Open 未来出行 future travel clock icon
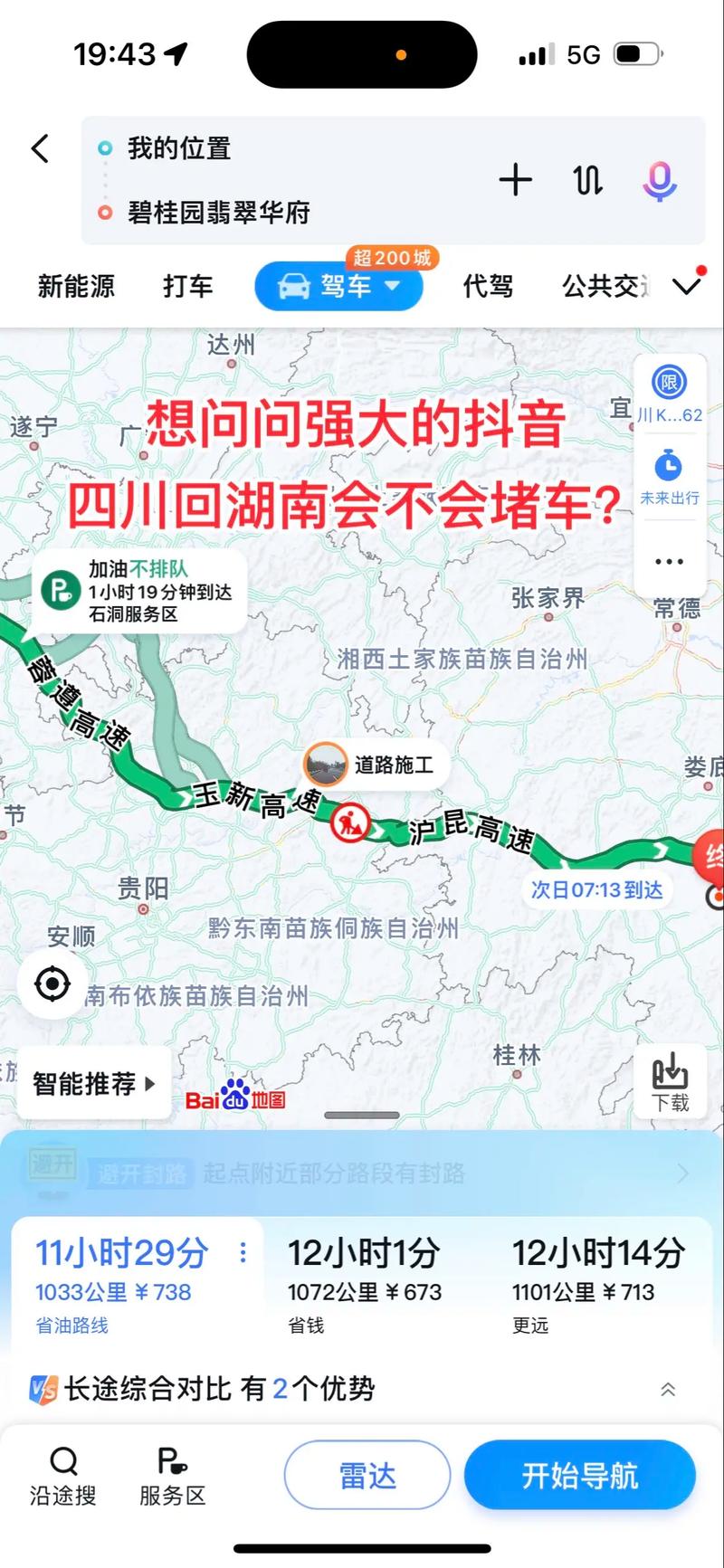This screenshot has height=1568, width=724. click(x=669, y=470)
